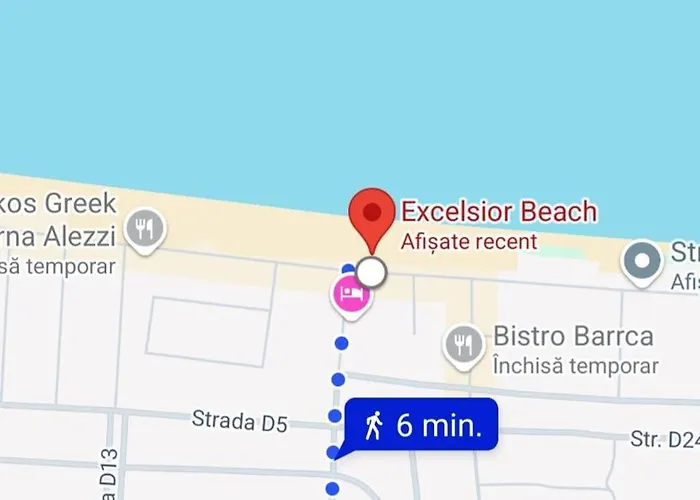Image resolution: width=700 pixels, height=500 pixels.
Task: Open the Bistro Barrca restaurant marker
Action: [x=462, y=345]
